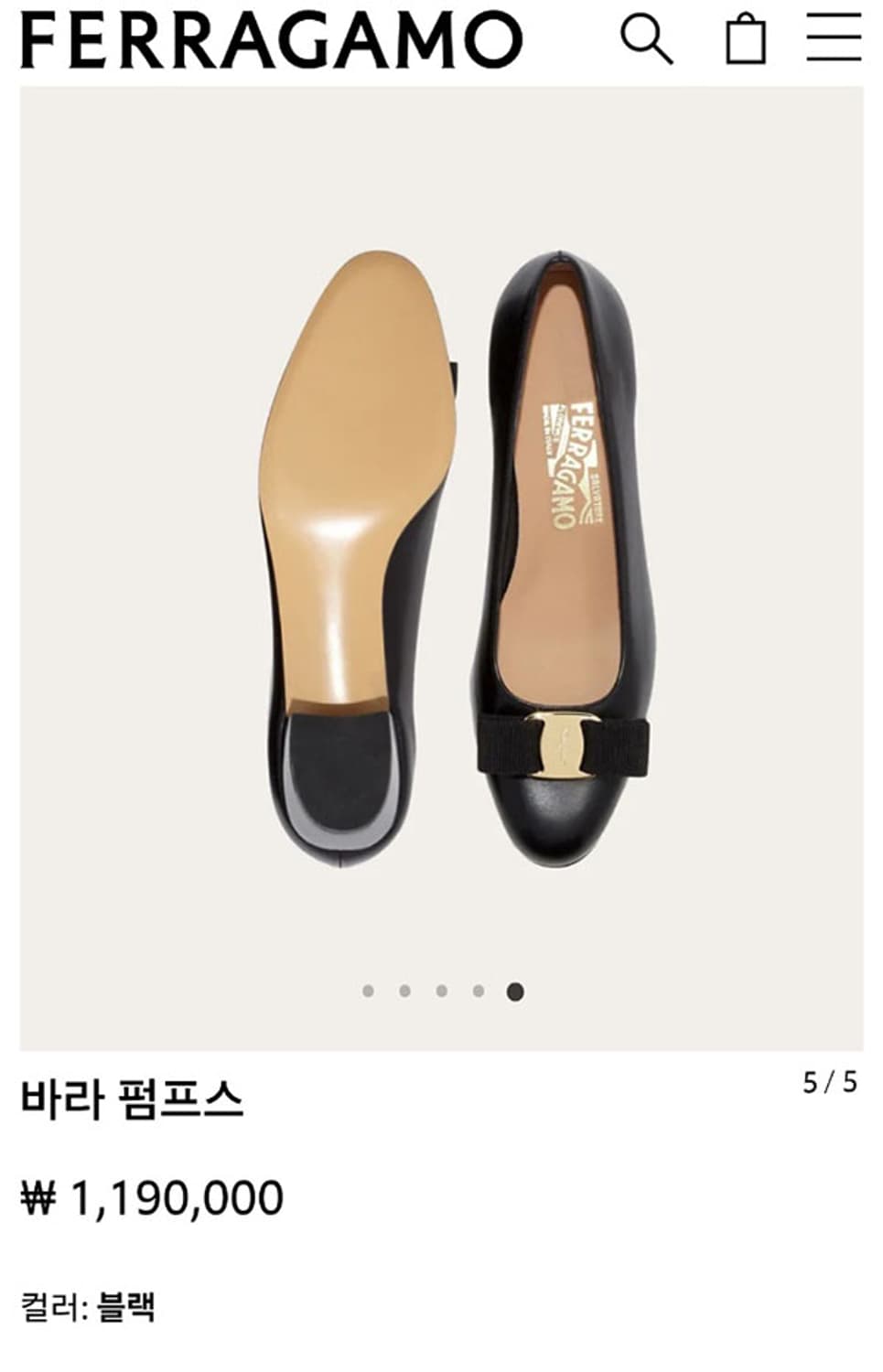
Task: Select the fourth image indicator dot
Action: [x=479, y=989]
